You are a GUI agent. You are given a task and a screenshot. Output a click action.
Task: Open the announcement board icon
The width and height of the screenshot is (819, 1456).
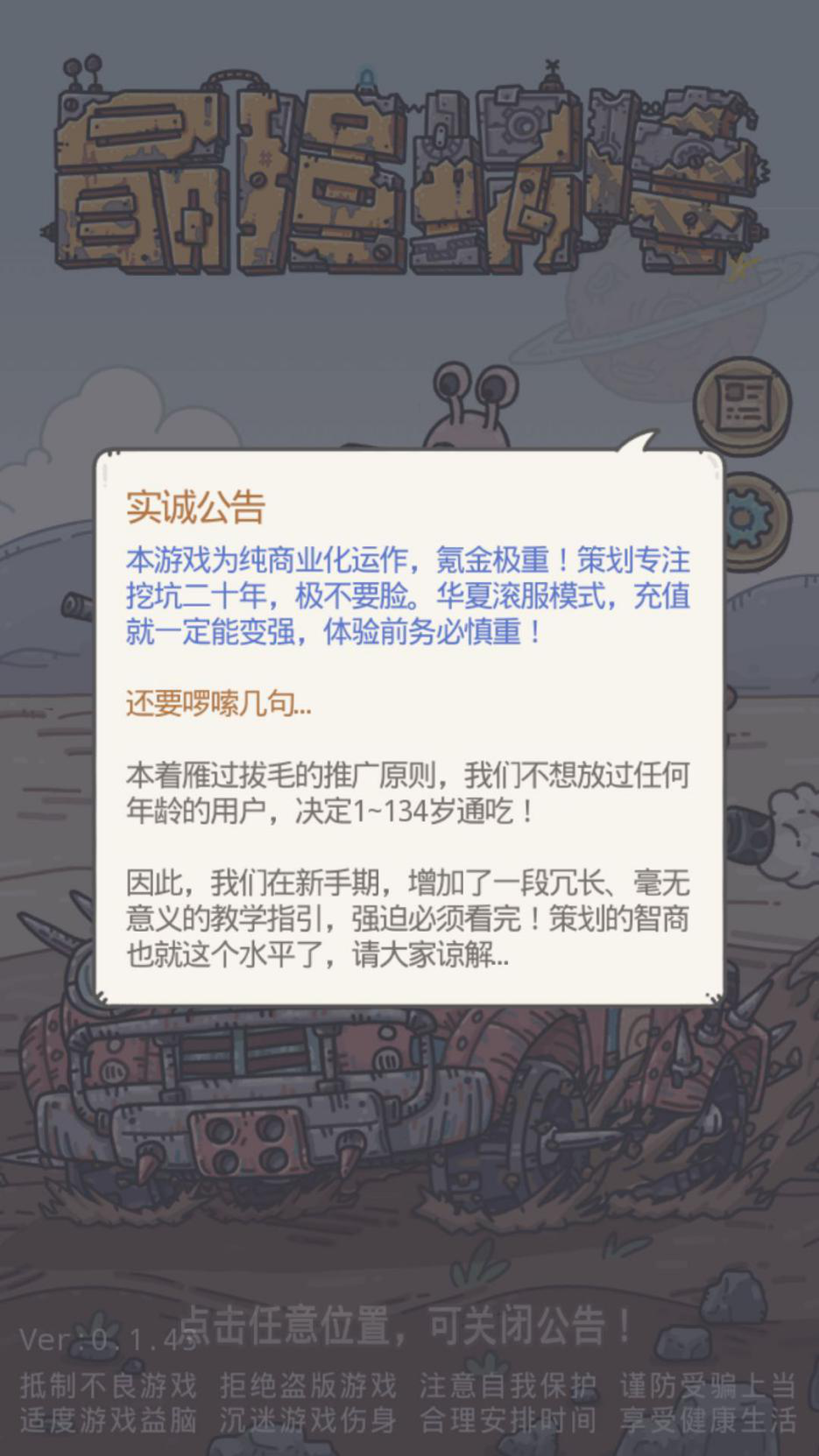click(x=742, y=404)
